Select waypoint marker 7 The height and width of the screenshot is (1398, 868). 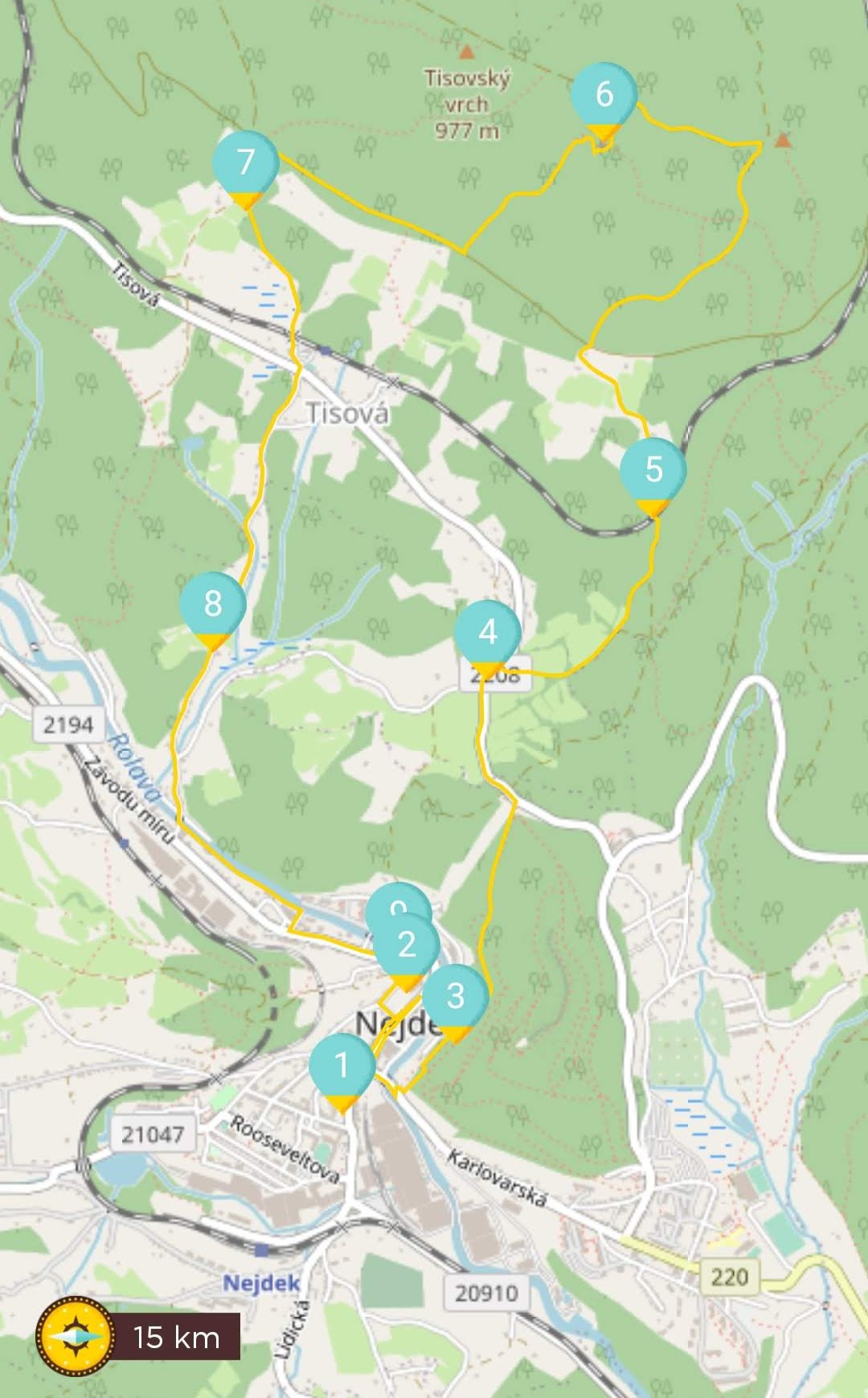246,167
